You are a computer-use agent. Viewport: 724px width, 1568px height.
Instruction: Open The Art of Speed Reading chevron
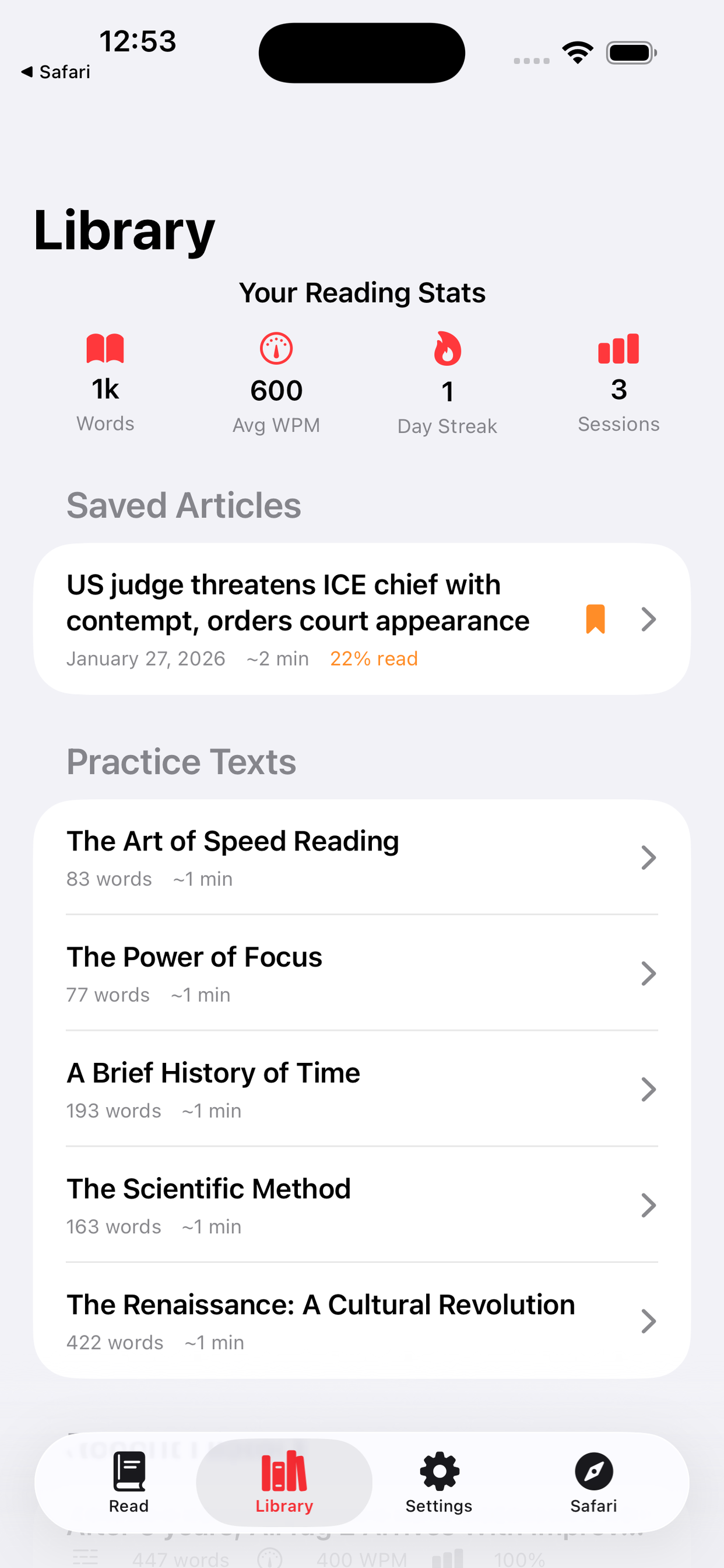(648, 857)
